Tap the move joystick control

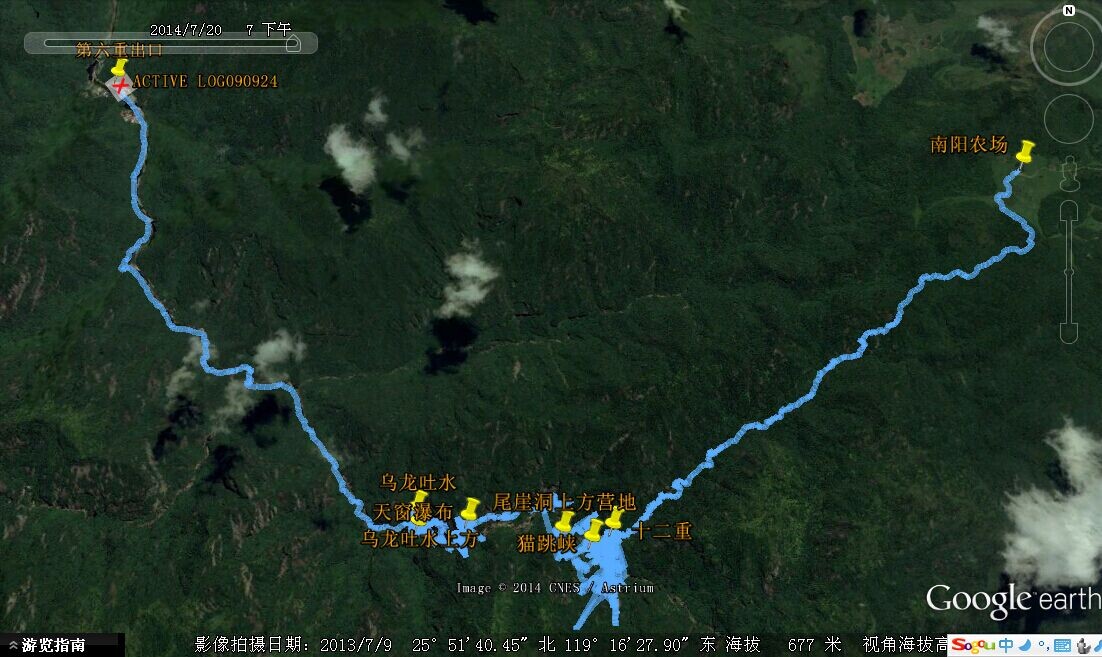click(1068, 119)
